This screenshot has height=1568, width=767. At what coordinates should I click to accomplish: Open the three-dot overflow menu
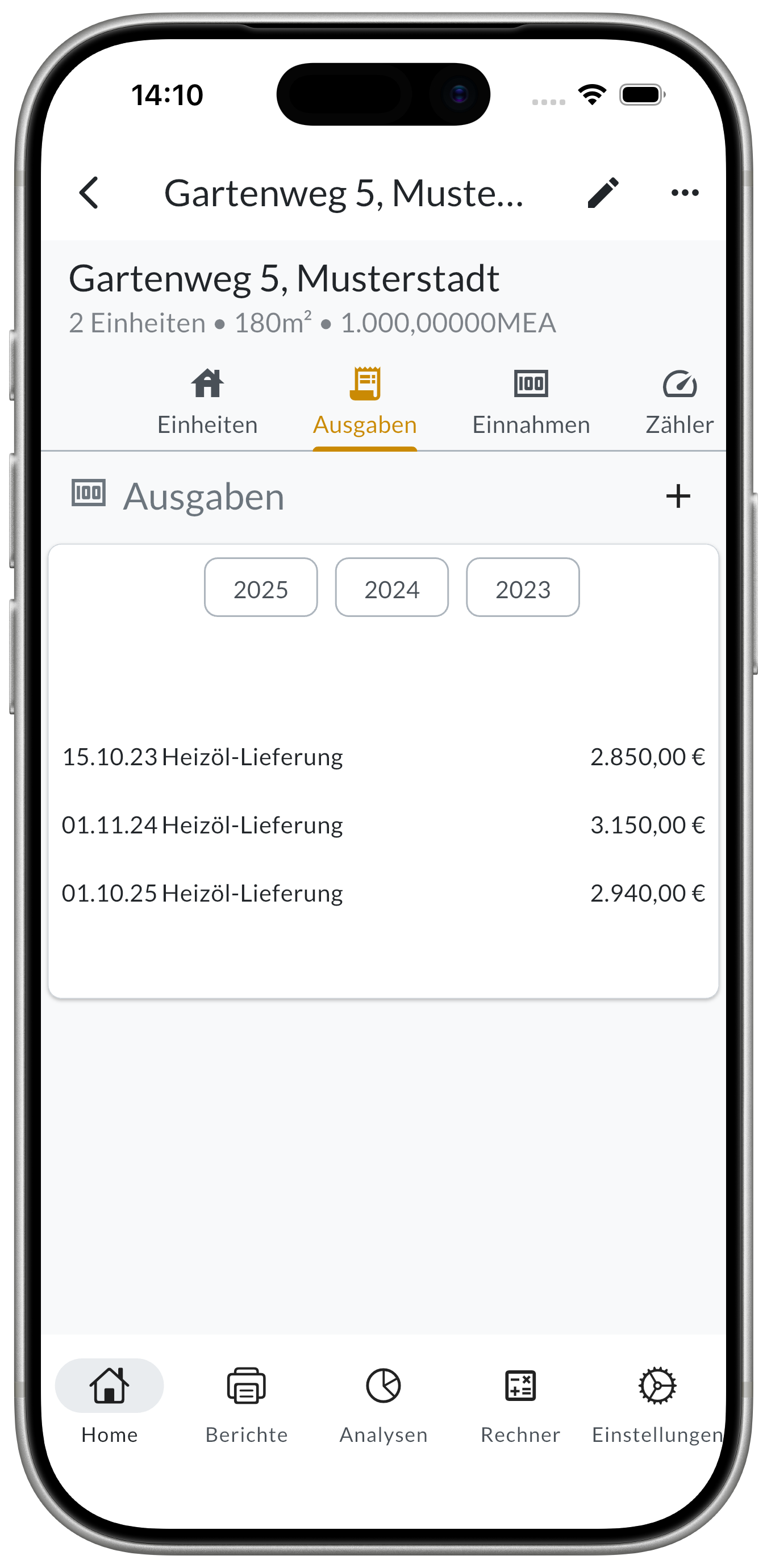[684, 192]
